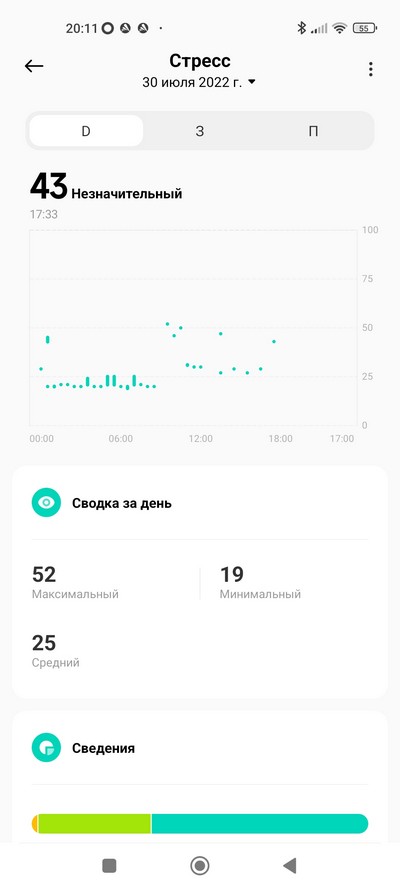Go back using the arrow icon
This screenshot has width=400, height=889.
coord(34,66)
